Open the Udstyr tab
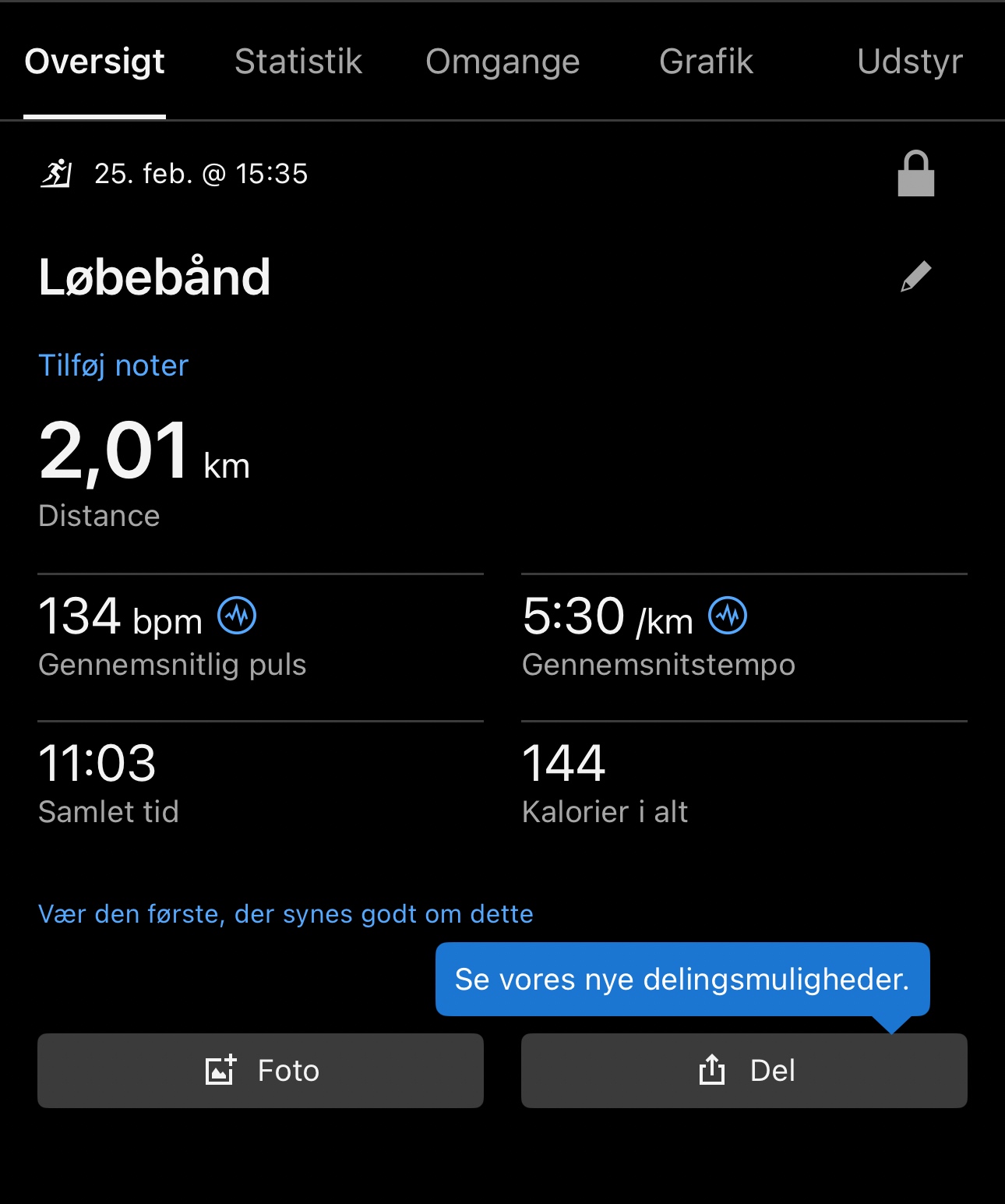Screen dimensions: 1005x1204 click(x=909, y=62)
